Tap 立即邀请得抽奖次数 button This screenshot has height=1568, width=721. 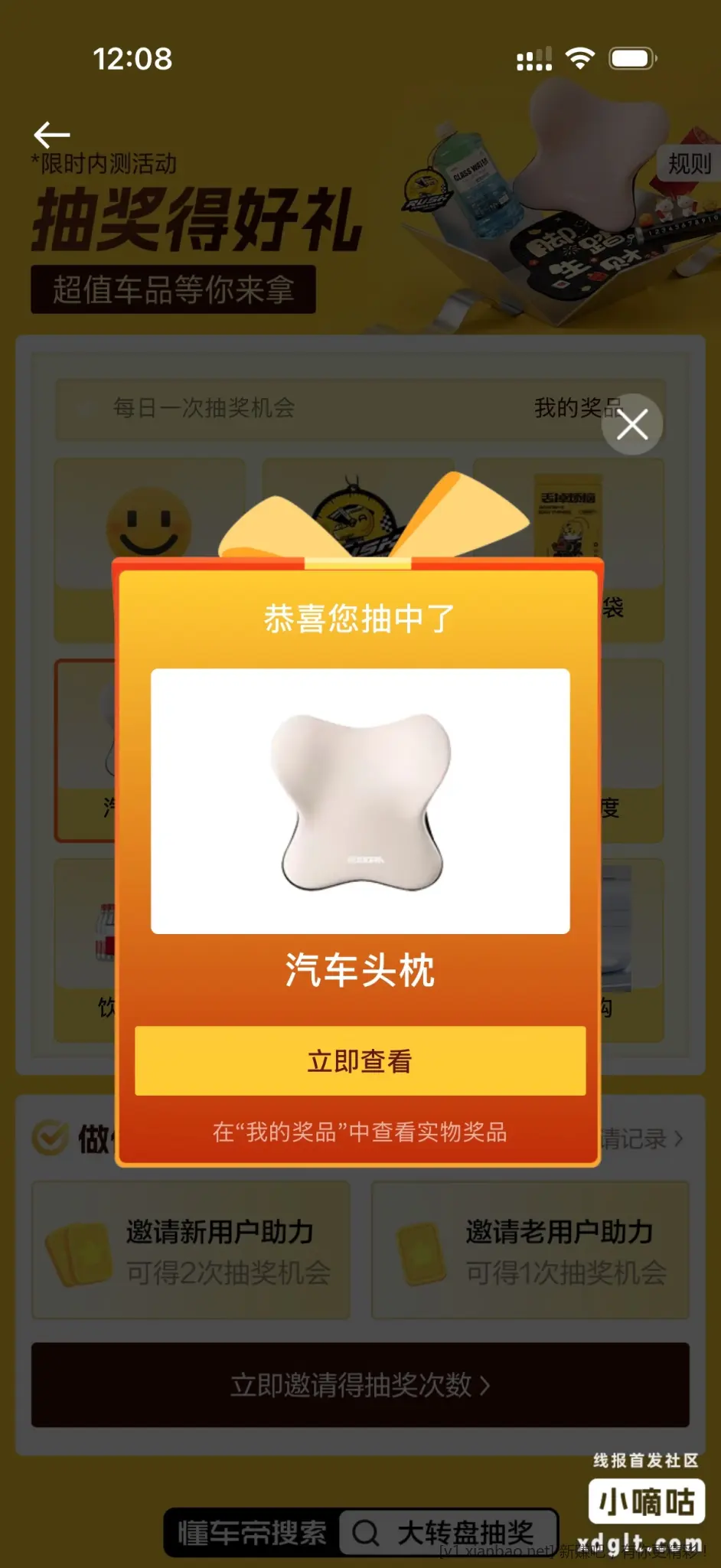360,1384
